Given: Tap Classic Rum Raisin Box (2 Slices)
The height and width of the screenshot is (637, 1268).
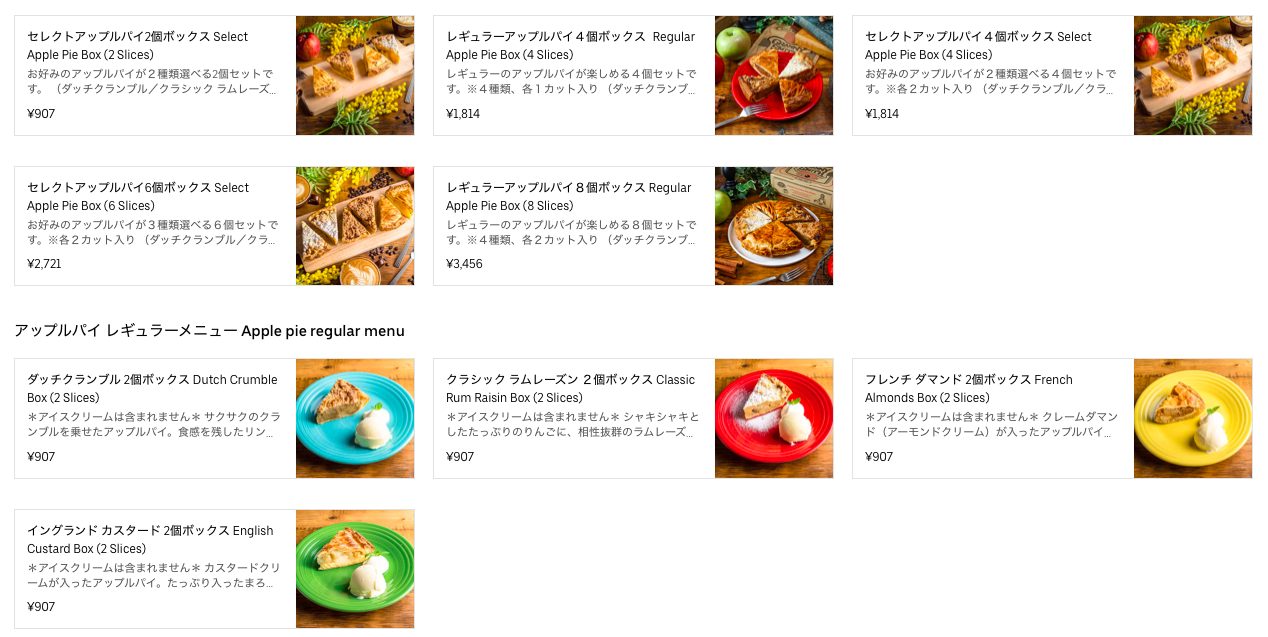Looking at the screenshot, I should 633,418.
